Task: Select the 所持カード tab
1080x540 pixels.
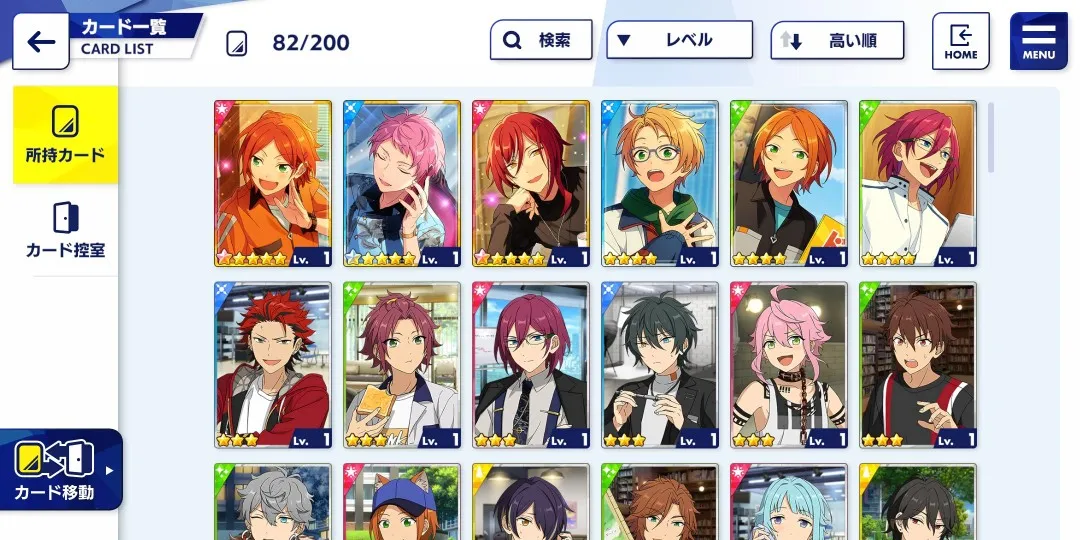Action: pos(65,135)
